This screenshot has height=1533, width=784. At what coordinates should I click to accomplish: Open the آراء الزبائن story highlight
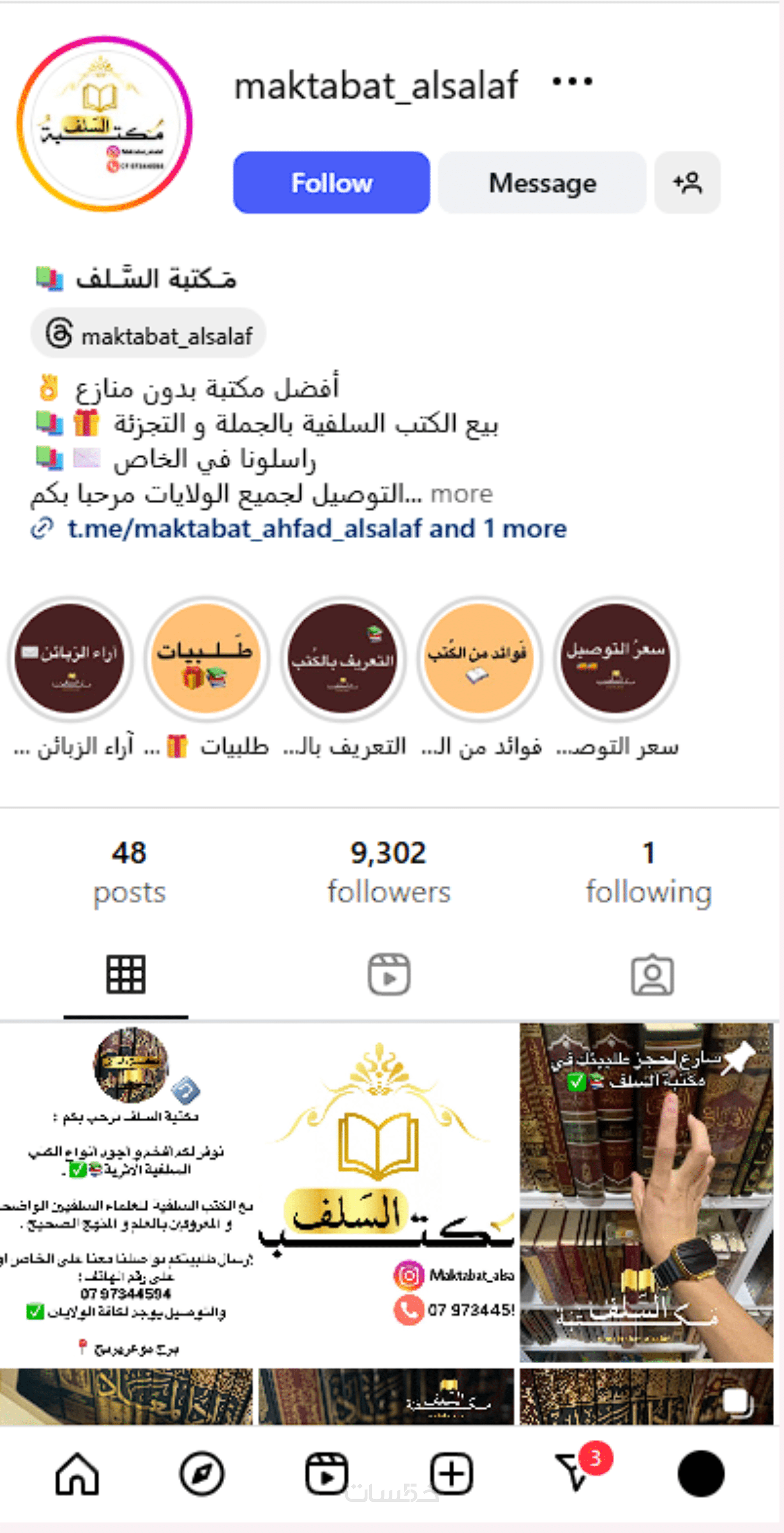pos(70,658)
